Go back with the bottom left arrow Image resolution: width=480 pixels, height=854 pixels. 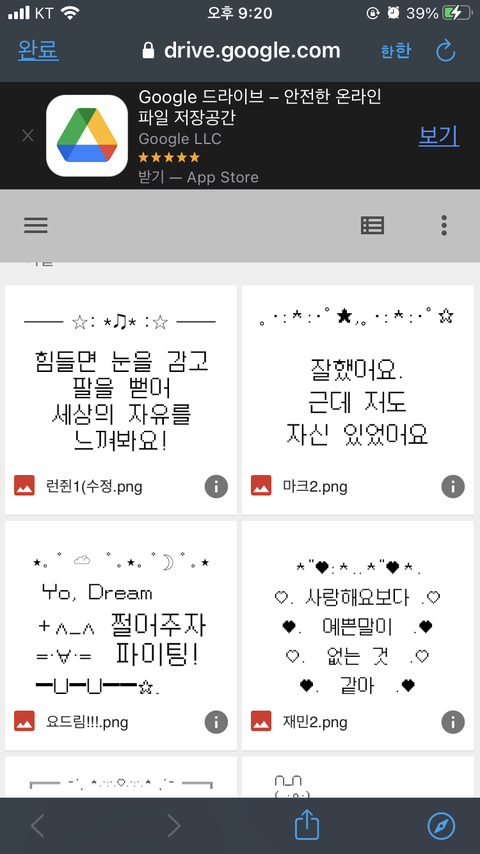click(x=38, y=826)
